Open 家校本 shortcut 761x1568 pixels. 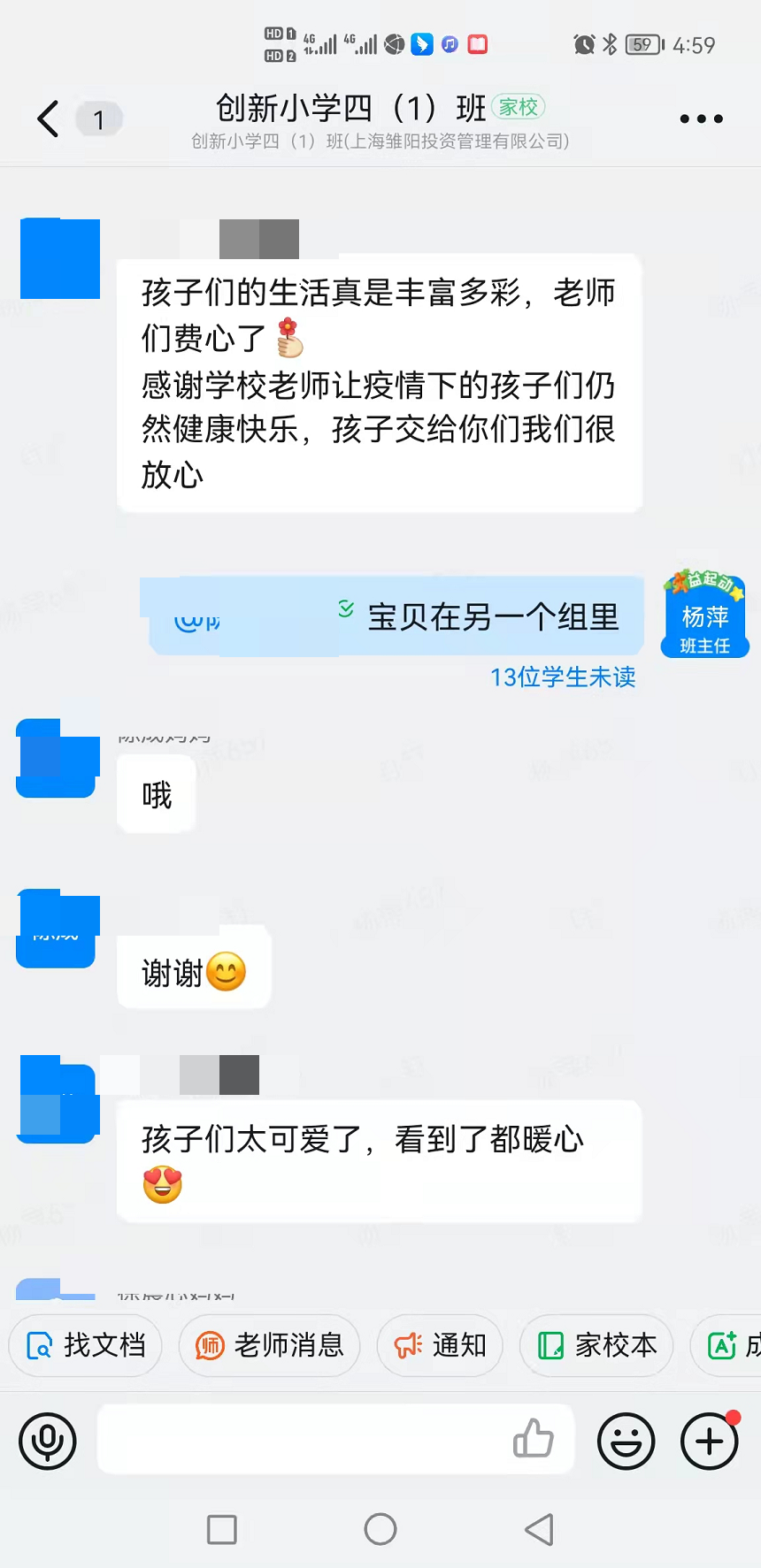tap(596, 1345)
